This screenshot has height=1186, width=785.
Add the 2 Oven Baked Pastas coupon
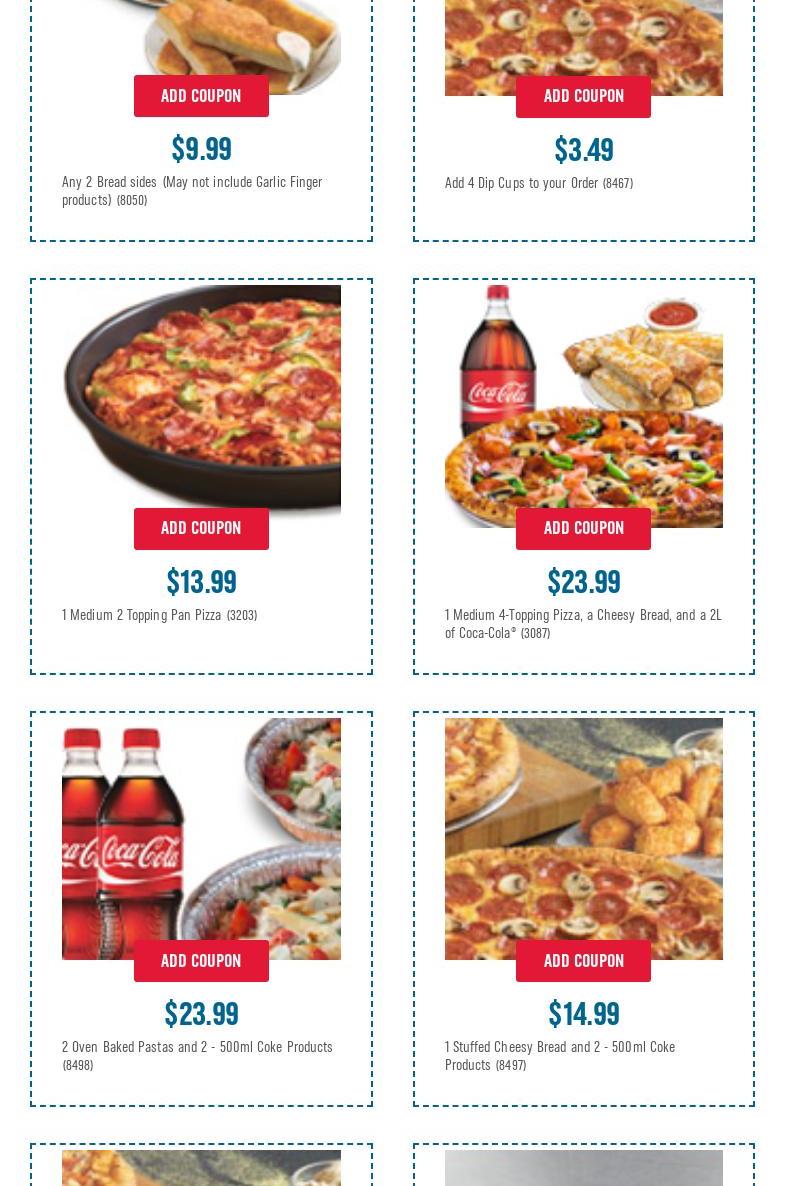(x=201, y=961)
